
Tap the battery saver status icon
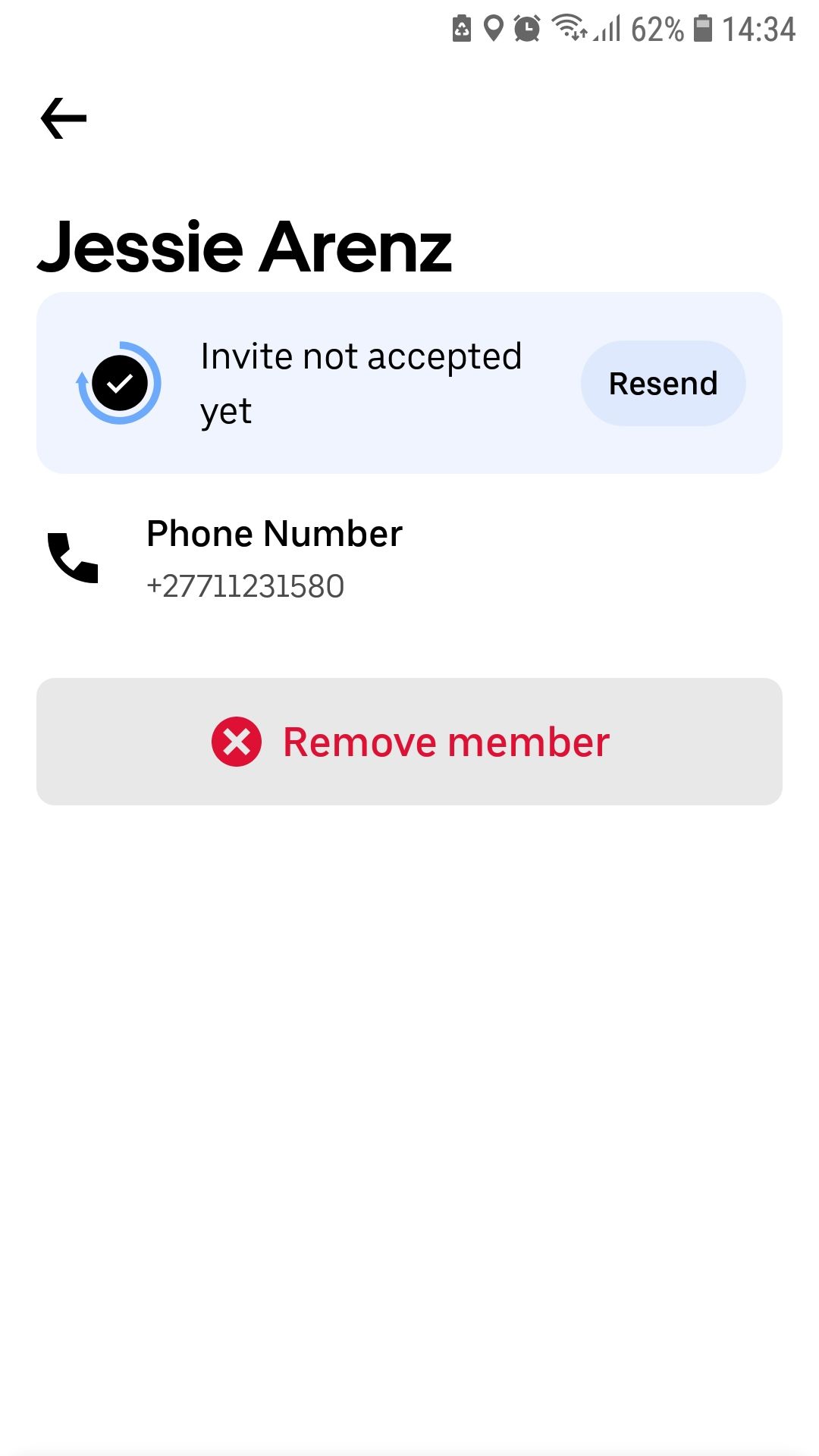(x=462, y=29)
